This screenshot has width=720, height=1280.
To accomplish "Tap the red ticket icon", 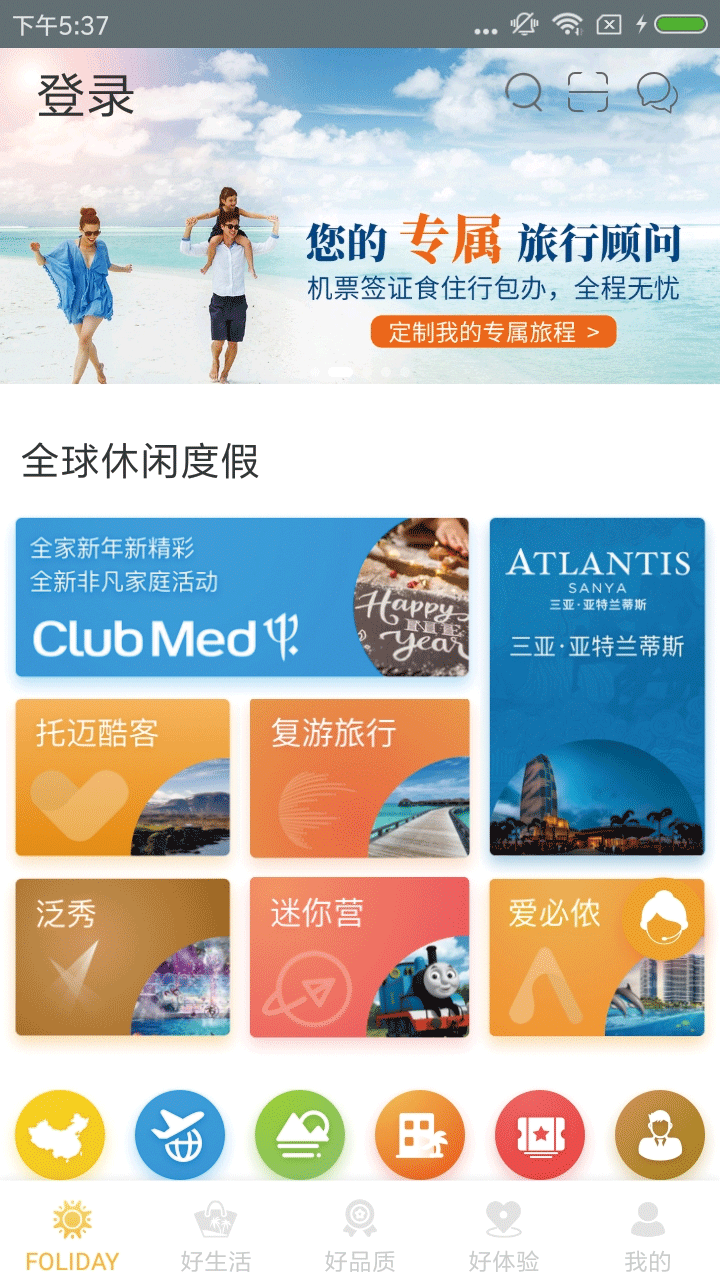I will [540, 1135].
